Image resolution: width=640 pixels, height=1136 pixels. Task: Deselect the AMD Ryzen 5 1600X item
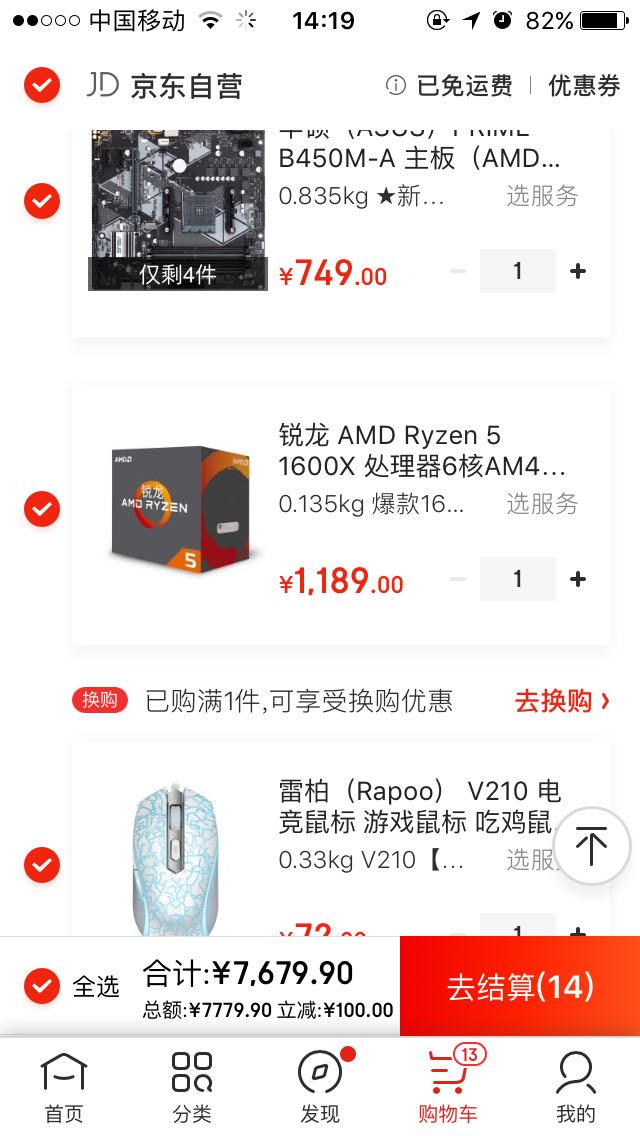[42, 509]
